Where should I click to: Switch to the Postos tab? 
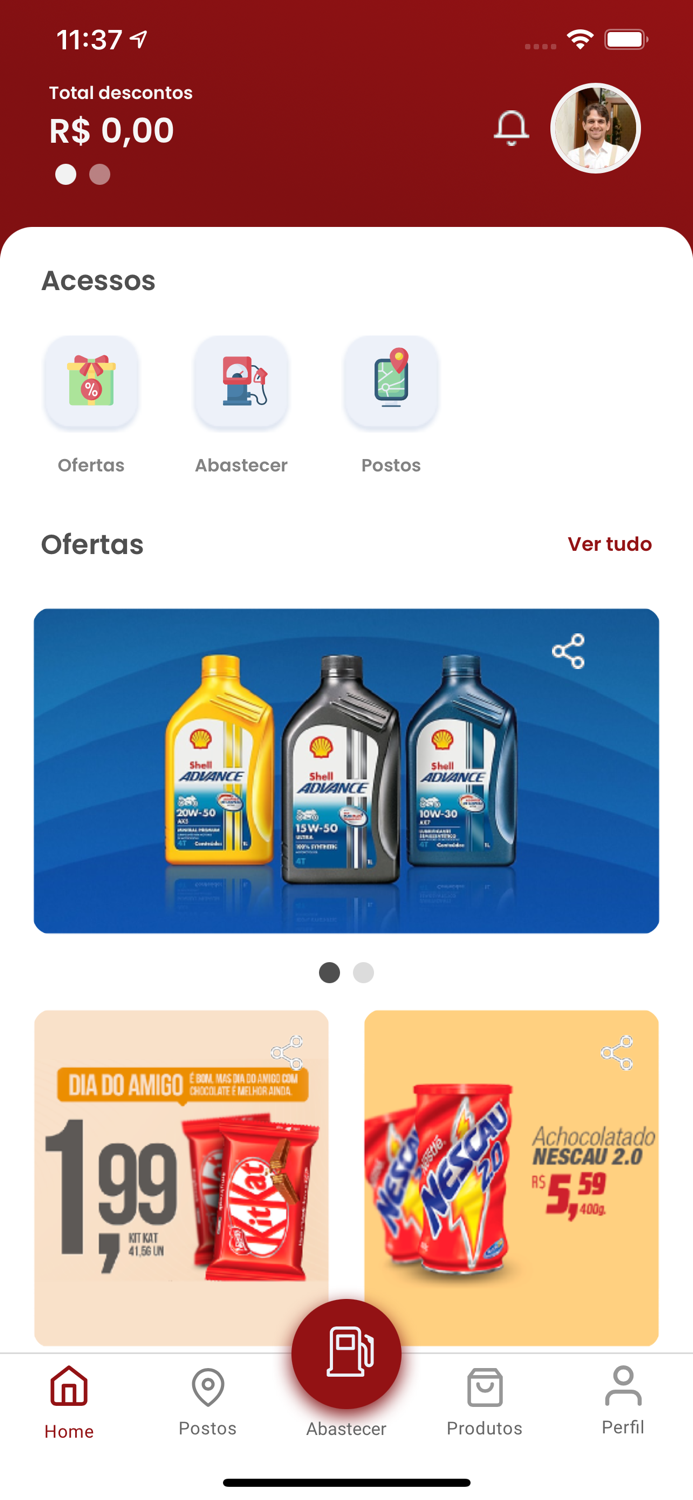coord(208,1402)
